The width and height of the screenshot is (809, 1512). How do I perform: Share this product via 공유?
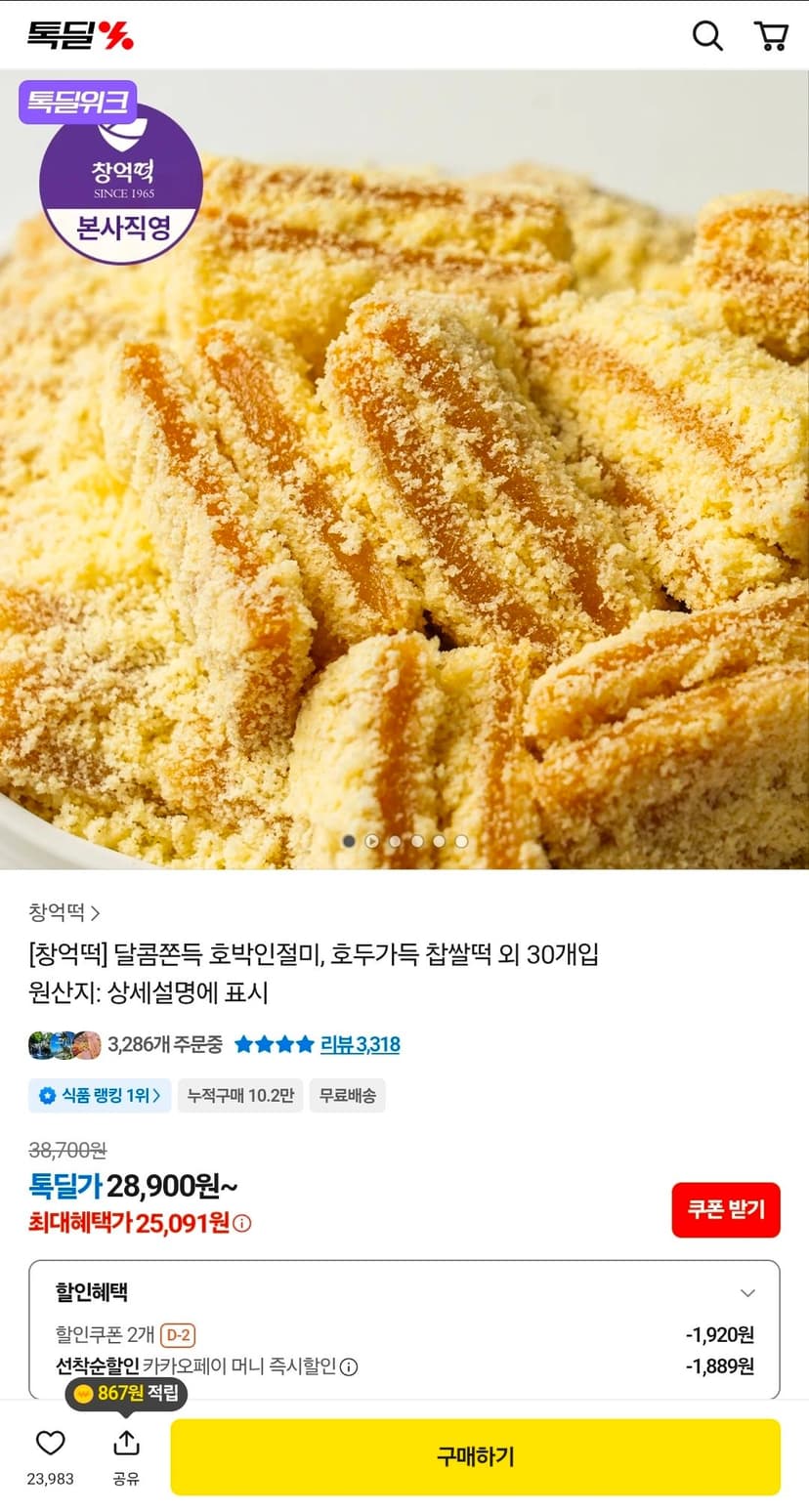click(x=126, y=1455)
